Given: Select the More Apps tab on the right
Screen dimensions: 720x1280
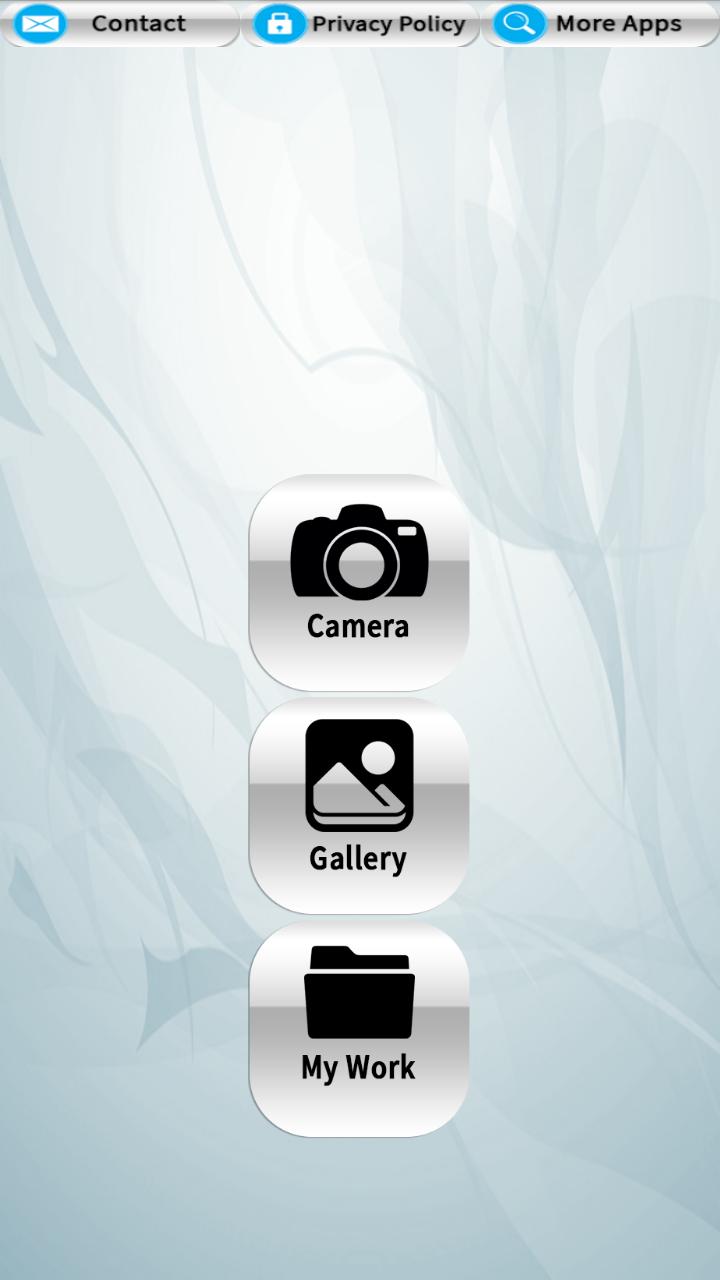Looking at the screenshot, I should coord(600,24).
